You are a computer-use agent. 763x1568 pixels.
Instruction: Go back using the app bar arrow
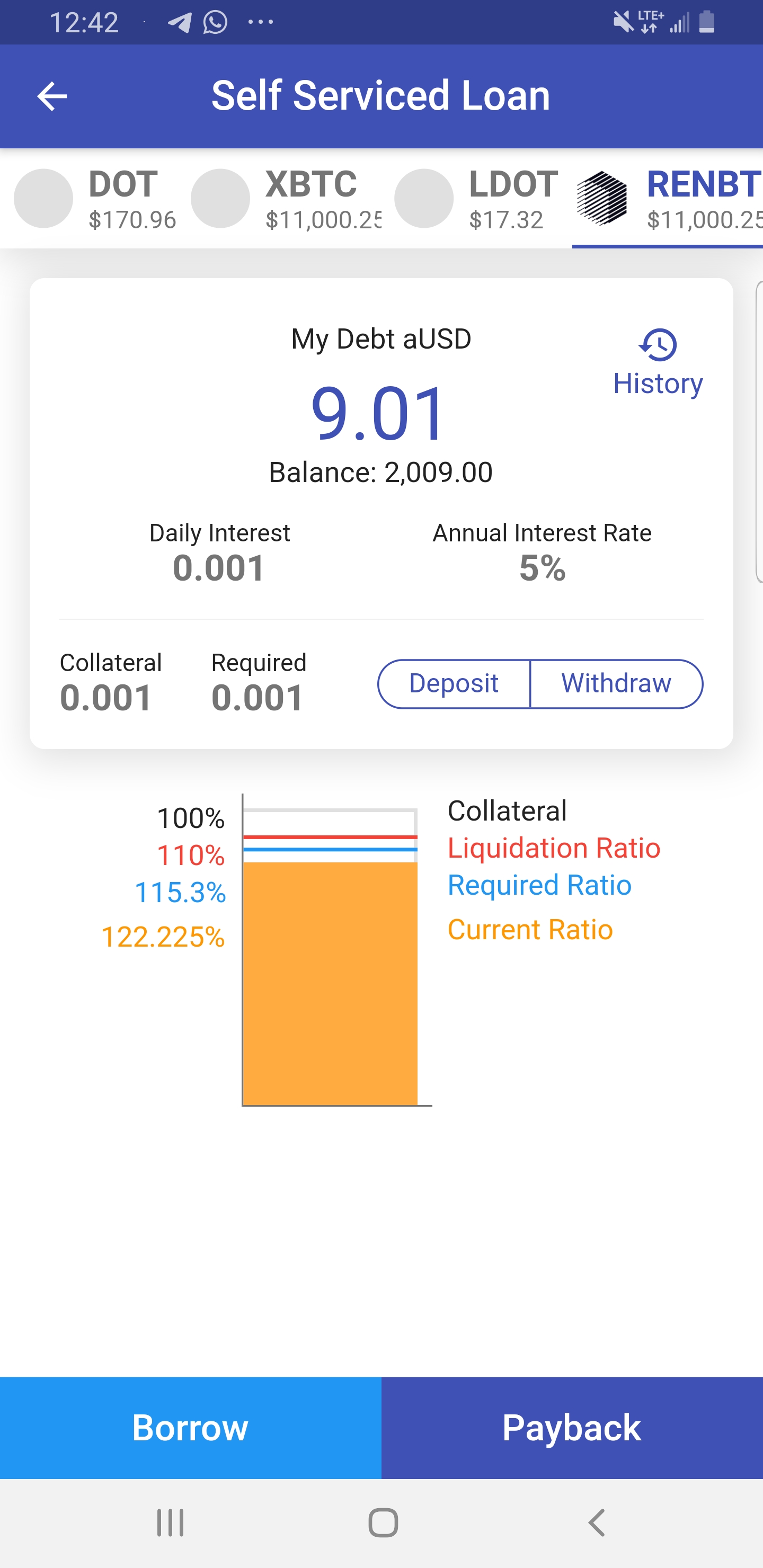click(x=52, y=96)
